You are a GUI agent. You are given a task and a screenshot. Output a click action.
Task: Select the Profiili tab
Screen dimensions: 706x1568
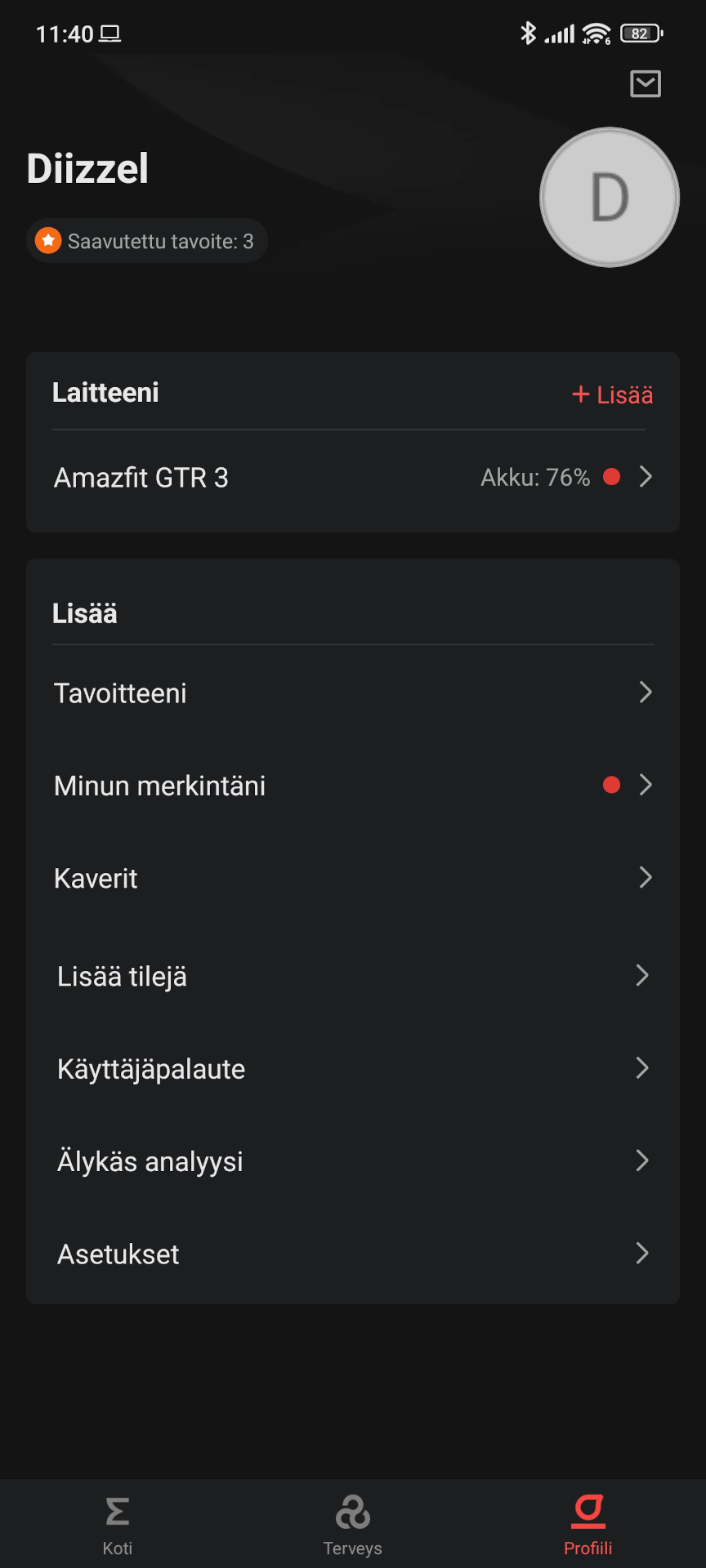click(x=588, y=1524)
